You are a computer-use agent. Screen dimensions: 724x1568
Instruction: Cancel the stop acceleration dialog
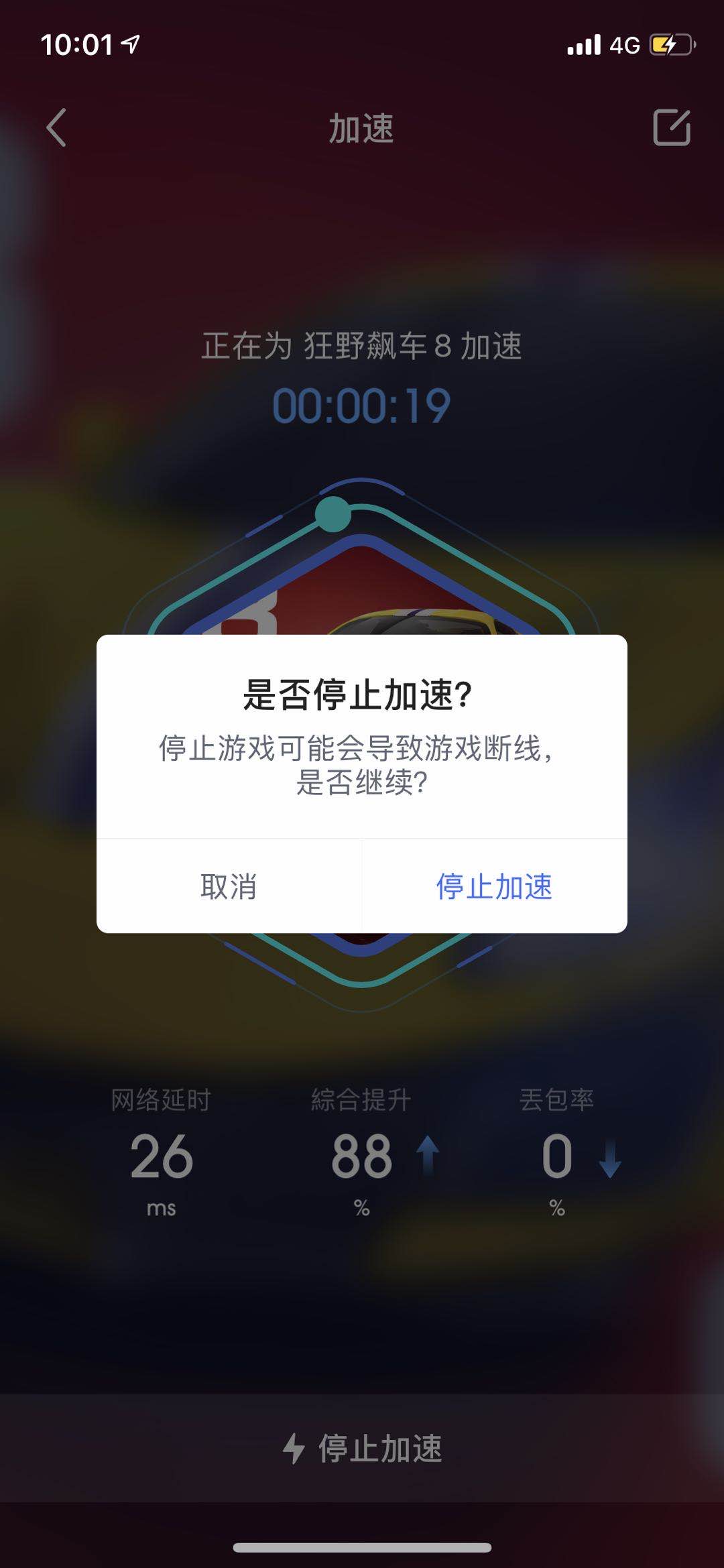pyautogui.click(x=229, y=886)
